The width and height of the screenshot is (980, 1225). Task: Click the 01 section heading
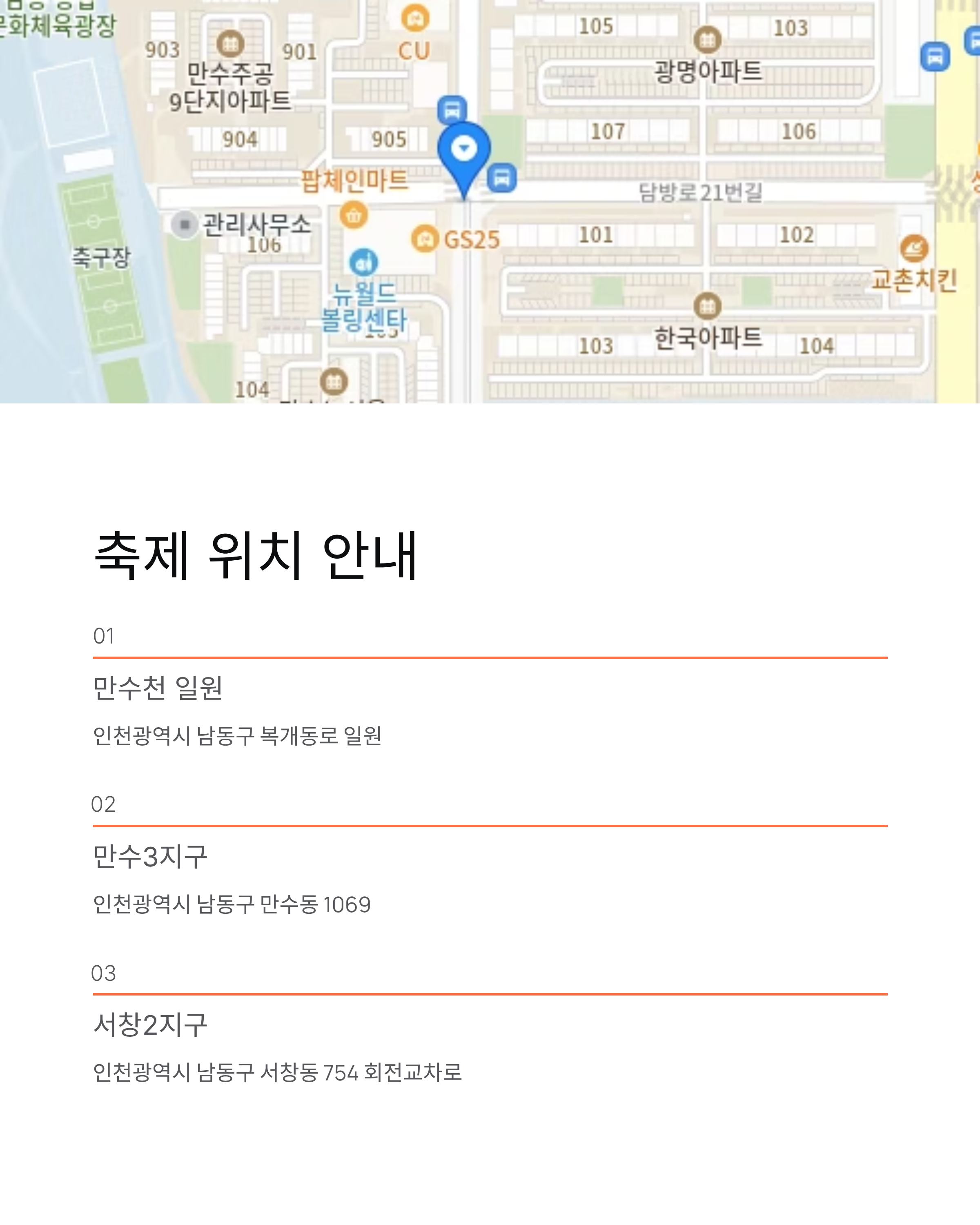[x=105, y=637]
